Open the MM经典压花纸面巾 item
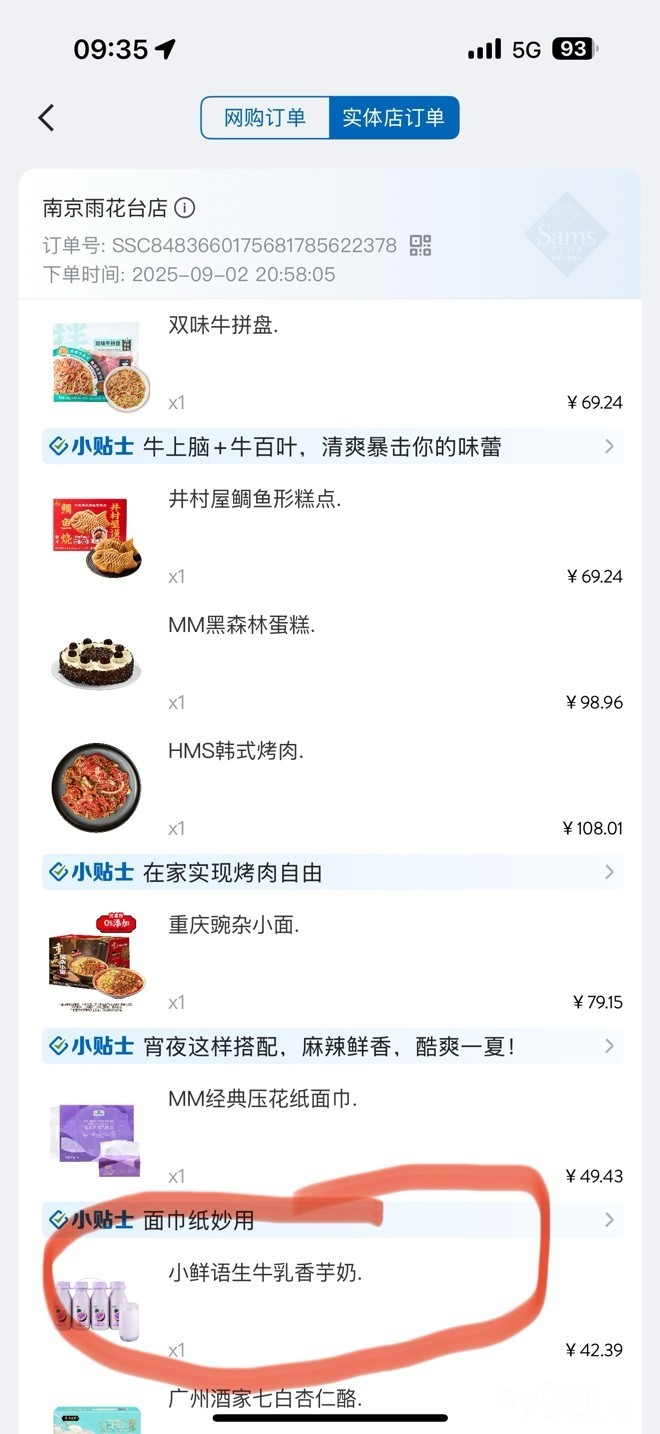Screen dimensions: 660x1434 262,1099
